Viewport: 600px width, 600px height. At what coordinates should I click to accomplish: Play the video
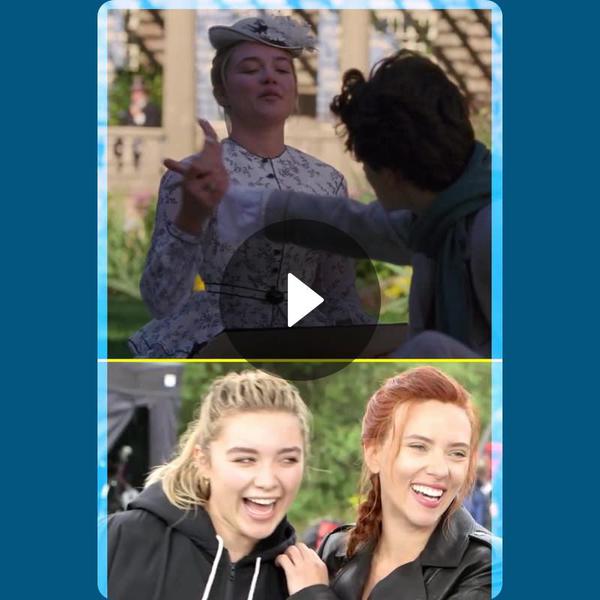(301, 300)
